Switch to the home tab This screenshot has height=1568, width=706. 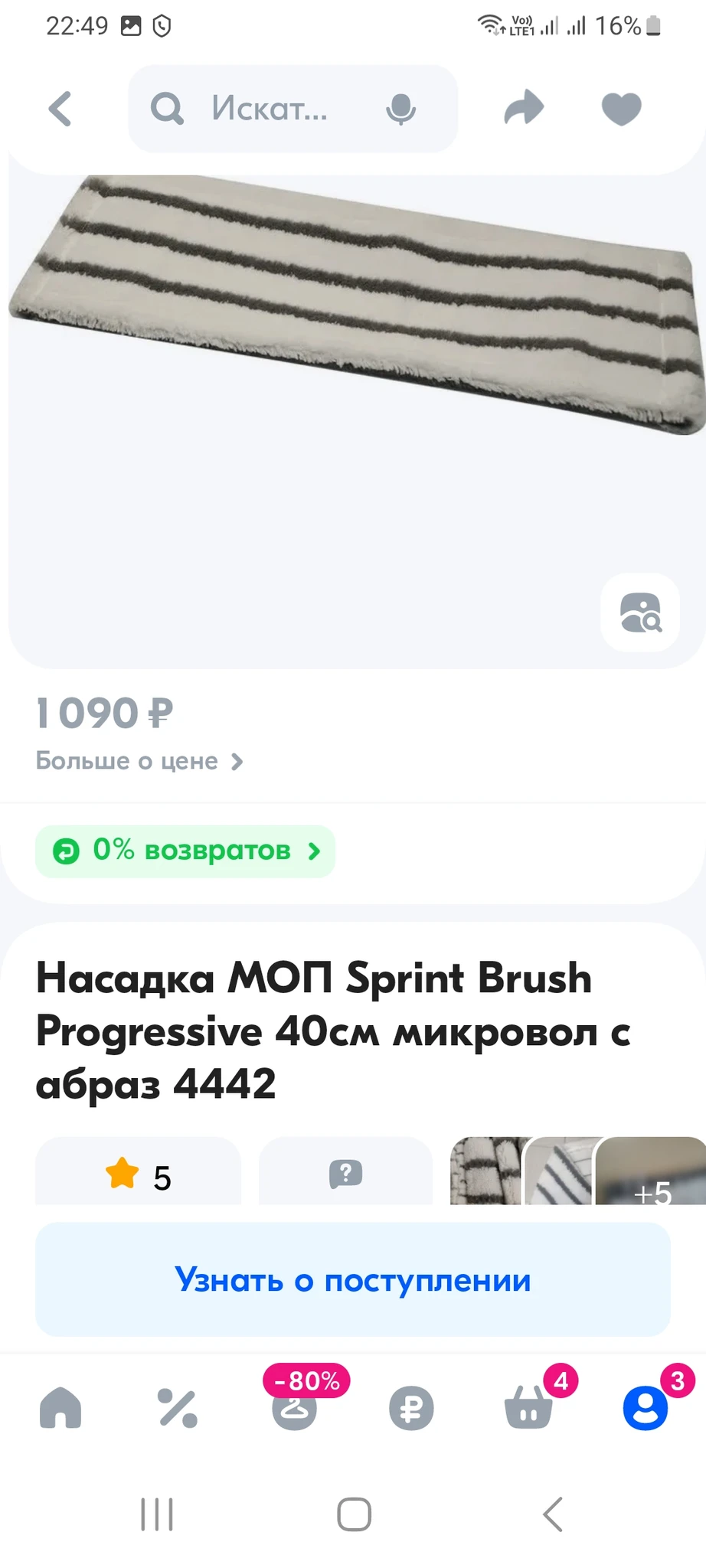(60, 1408)
